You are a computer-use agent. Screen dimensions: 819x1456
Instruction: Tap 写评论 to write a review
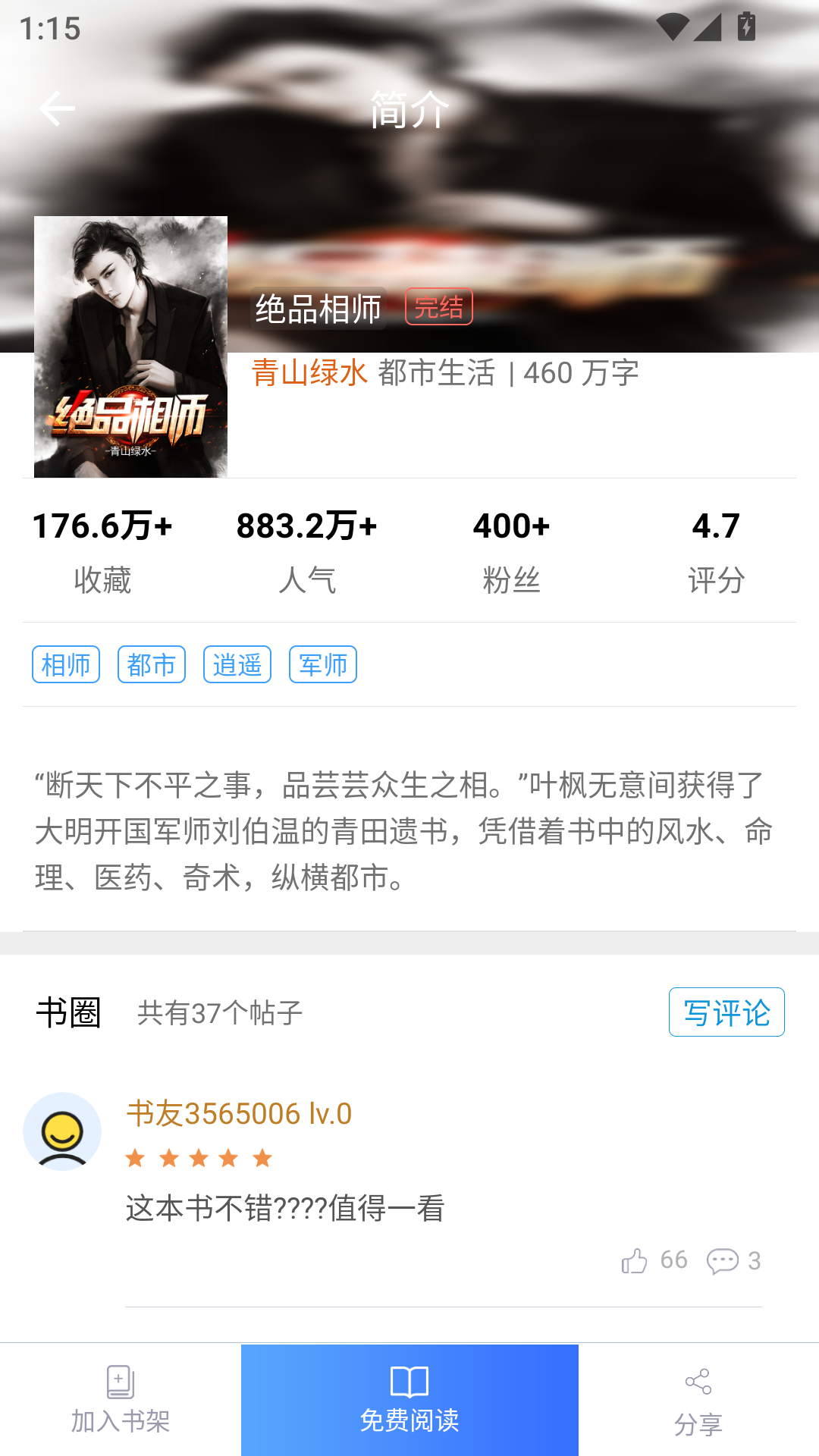tap(726, 1012)
